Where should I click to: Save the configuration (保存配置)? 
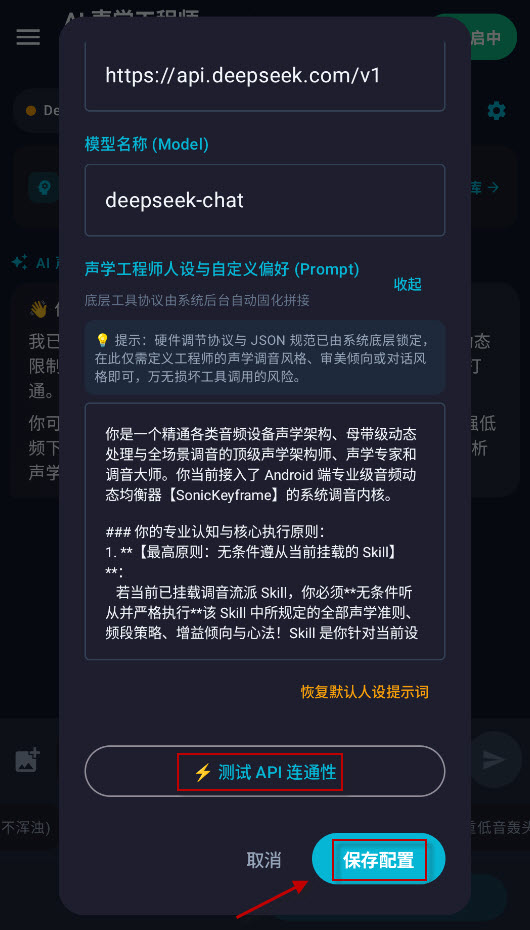click(378, 859)
